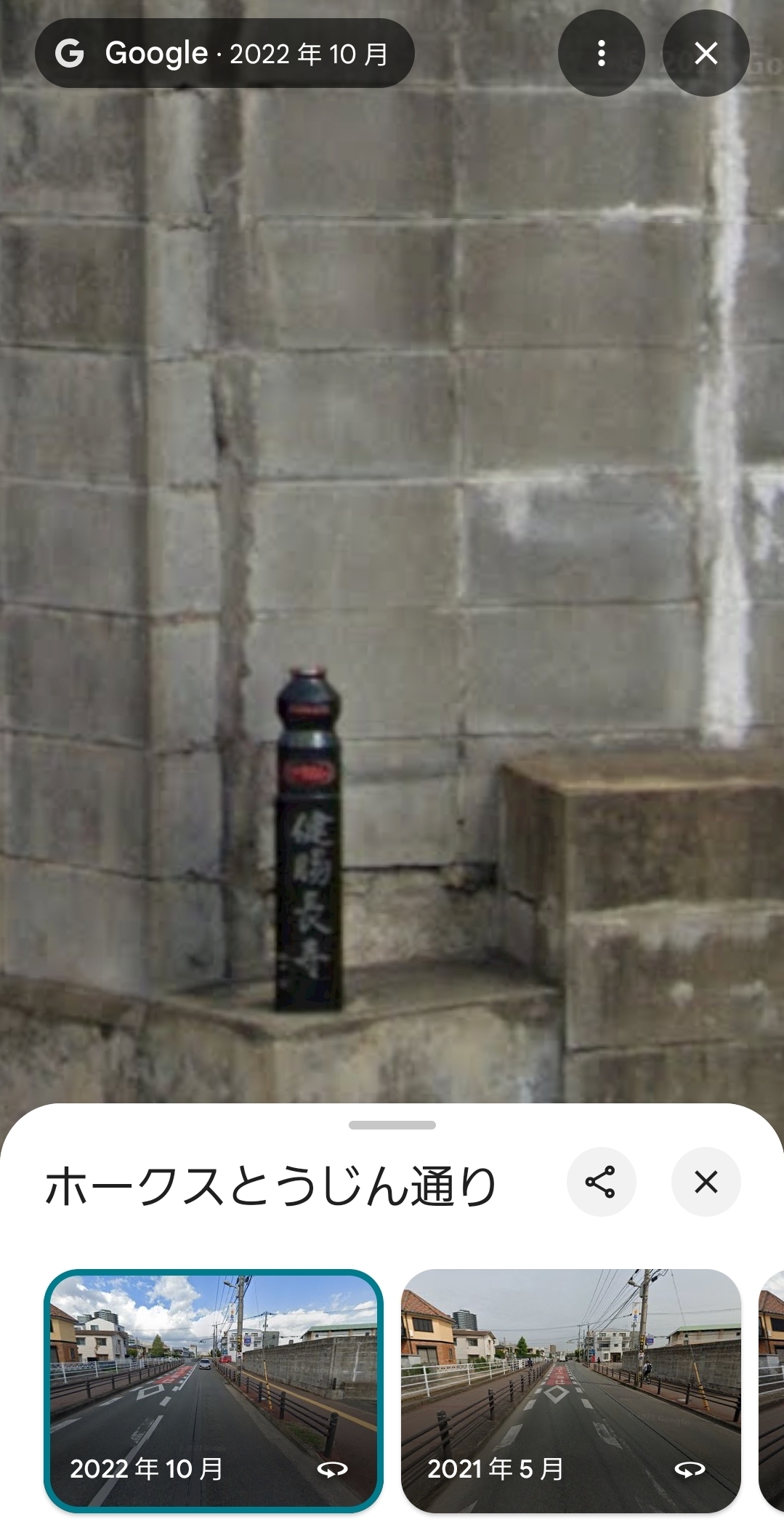Select the 2022年10月 street view thumbnail
The width and height of the screenshot is (784, 1530).
(x=214, y=1391)
